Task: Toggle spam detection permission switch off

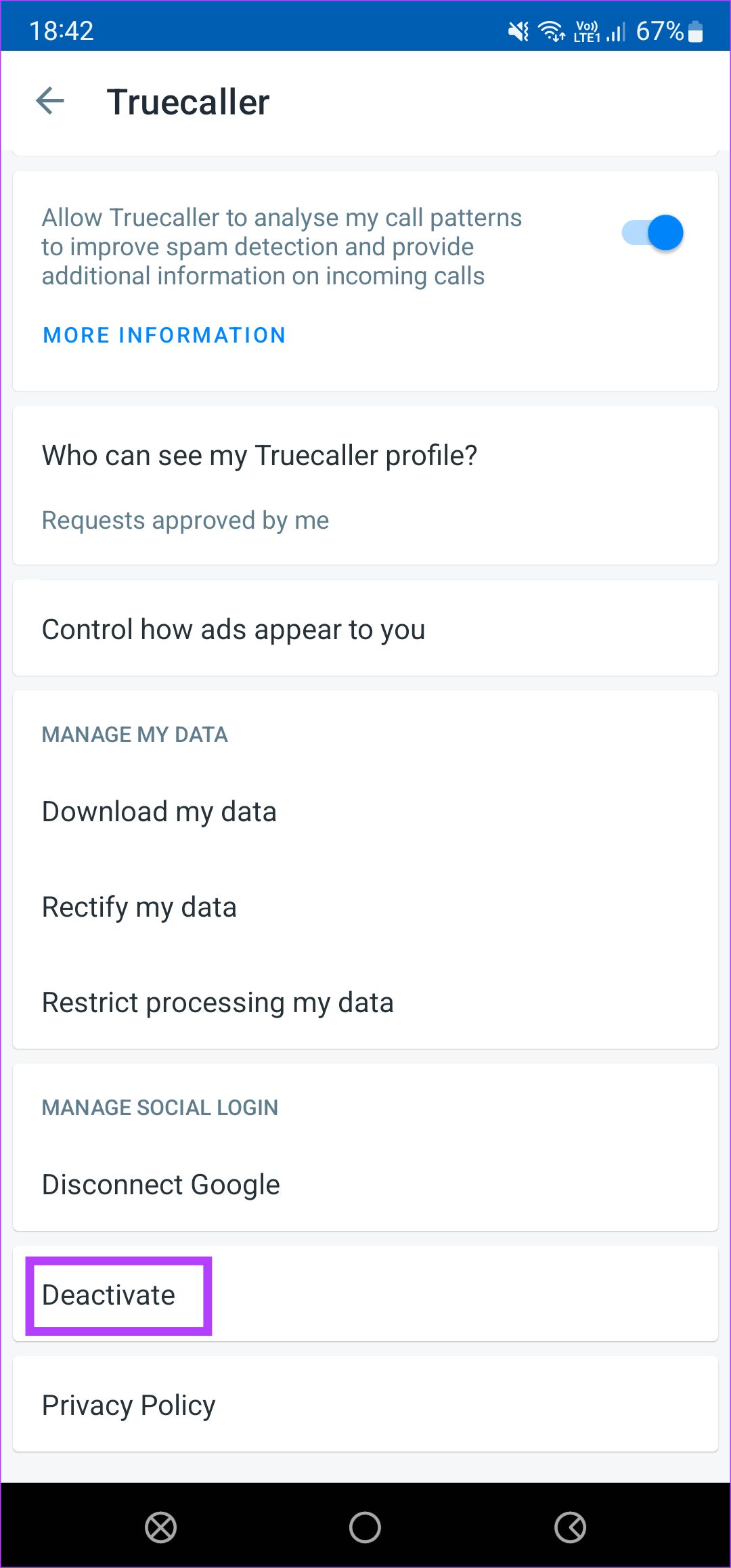Action: (652, 232)
